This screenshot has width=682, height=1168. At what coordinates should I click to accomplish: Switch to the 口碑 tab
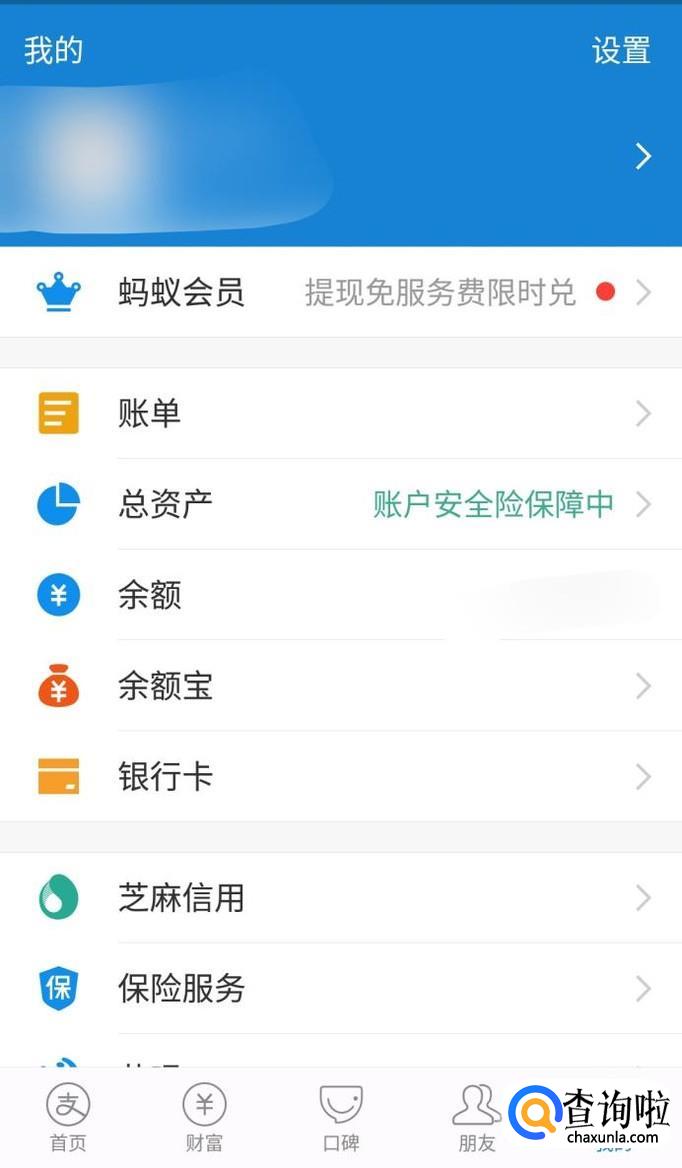(x=340, y=1118)
